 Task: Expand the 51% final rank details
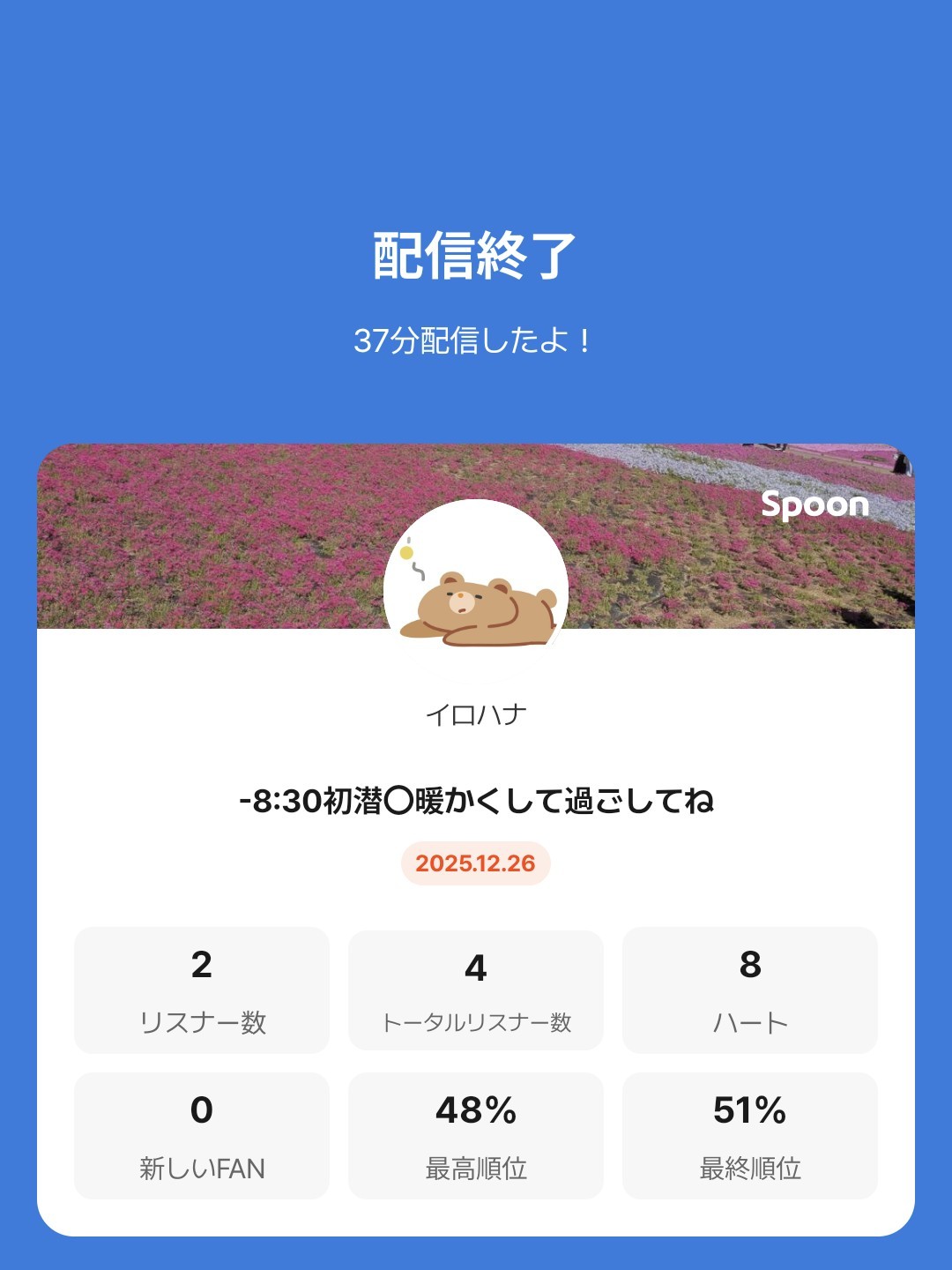point(750,1114)
